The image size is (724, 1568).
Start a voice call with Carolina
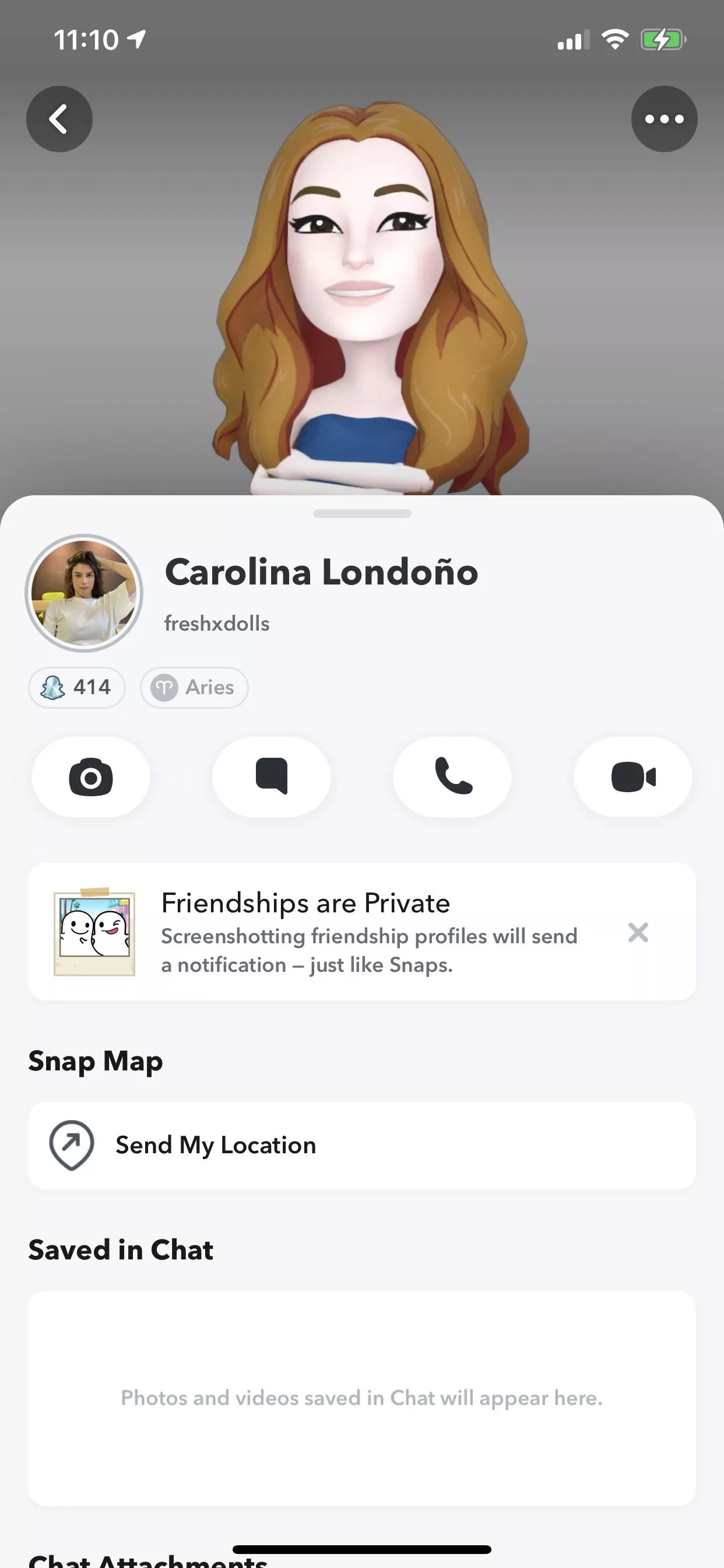pos(452,776)
